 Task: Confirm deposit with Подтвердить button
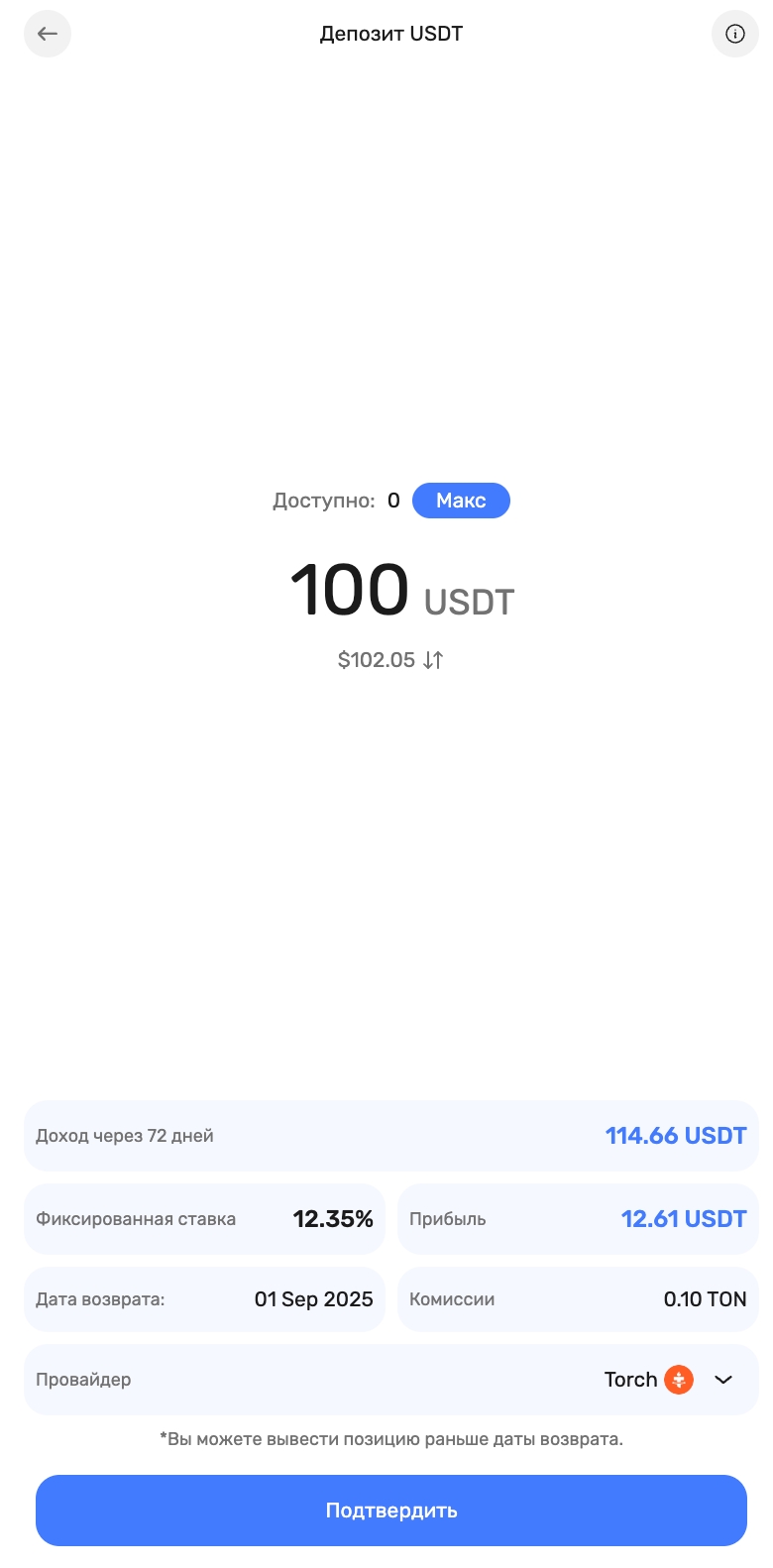coord(390,1510)
